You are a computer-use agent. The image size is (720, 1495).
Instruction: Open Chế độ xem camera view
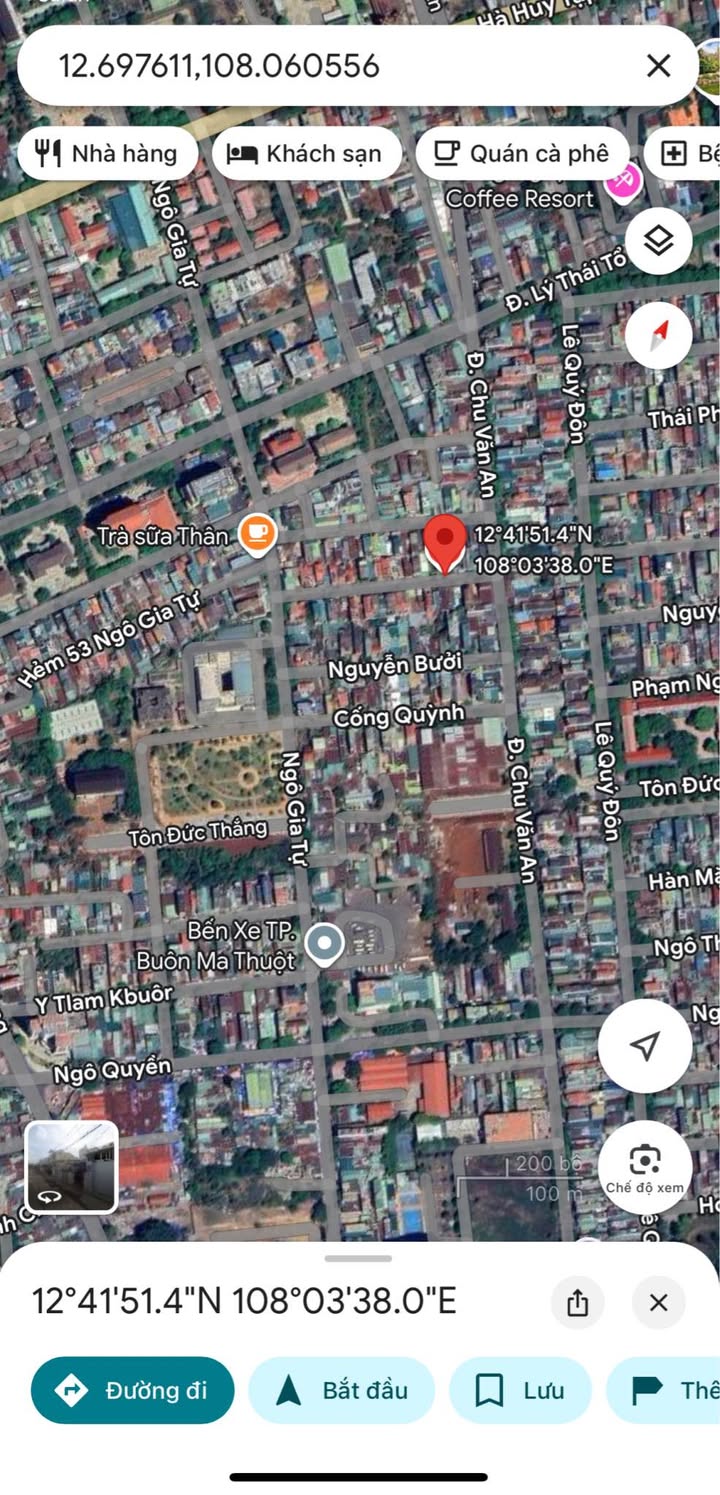point(645,1167)
